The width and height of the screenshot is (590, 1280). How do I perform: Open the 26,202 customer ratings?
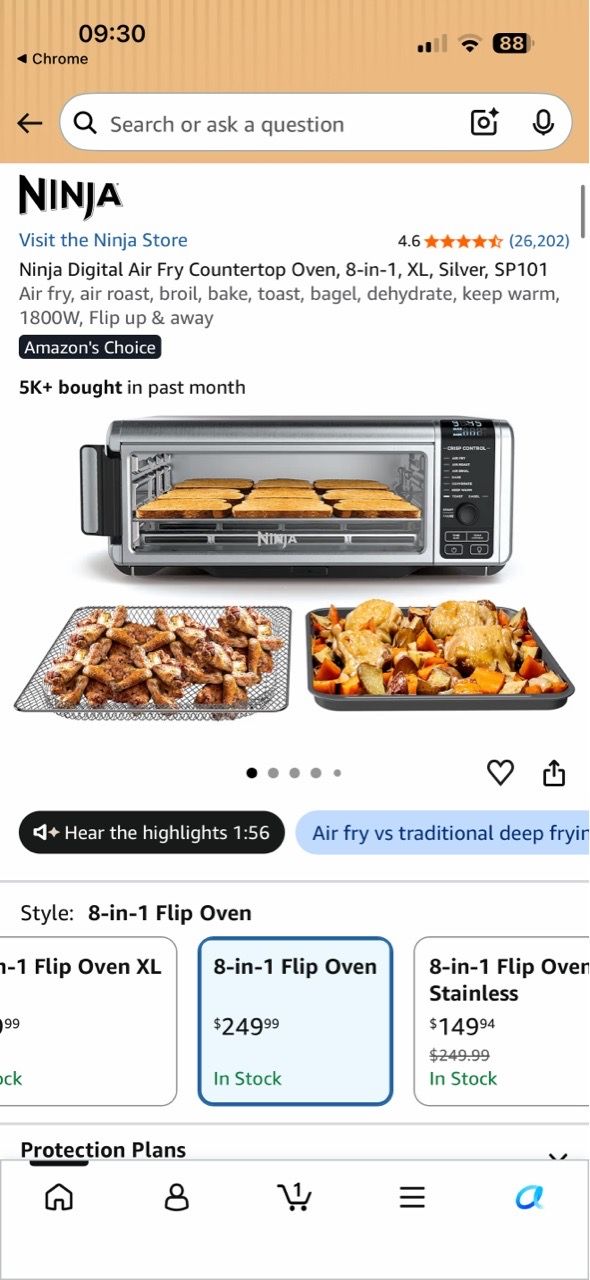539,241
